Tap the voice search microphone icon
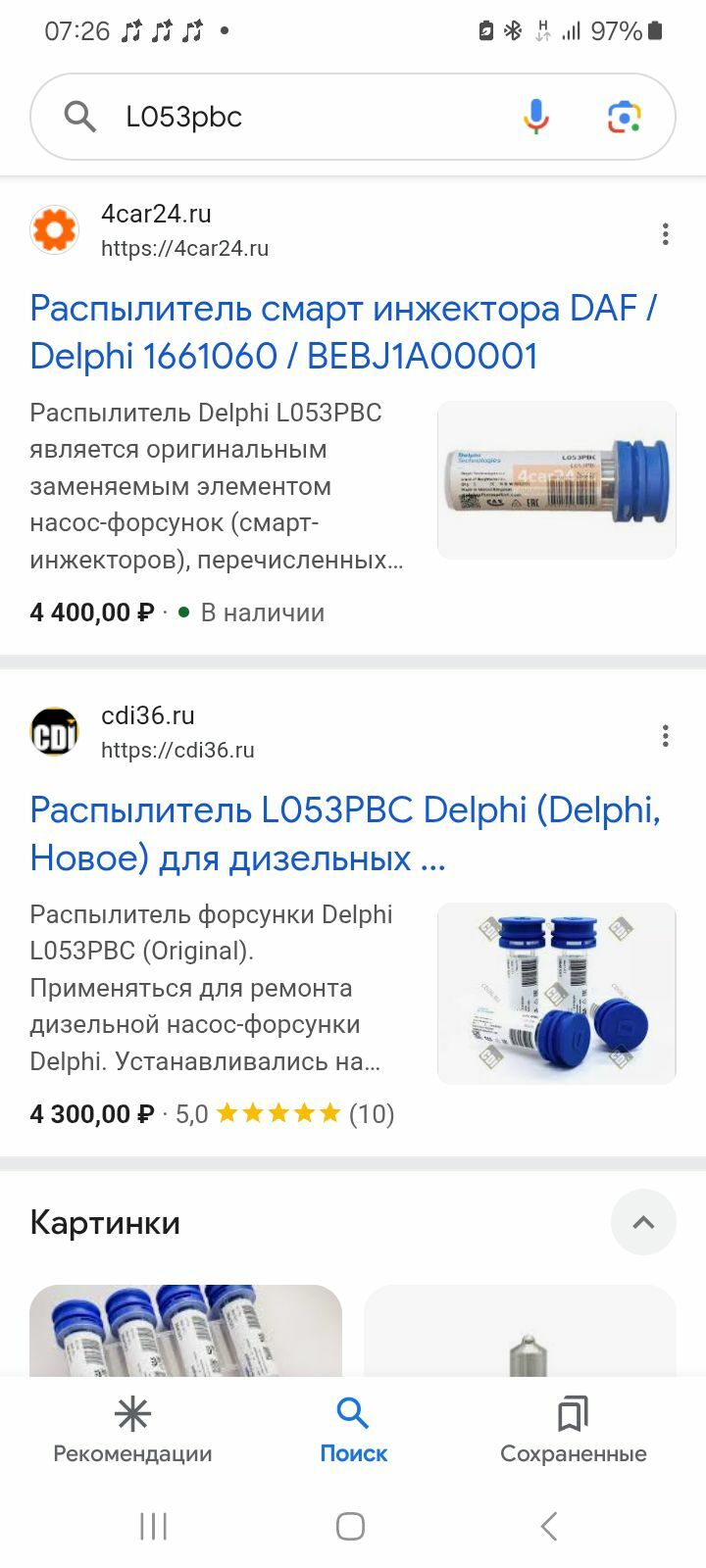The height and width of the screenshot is (1568, 706). pyautogui.click(x=535, y=117)
